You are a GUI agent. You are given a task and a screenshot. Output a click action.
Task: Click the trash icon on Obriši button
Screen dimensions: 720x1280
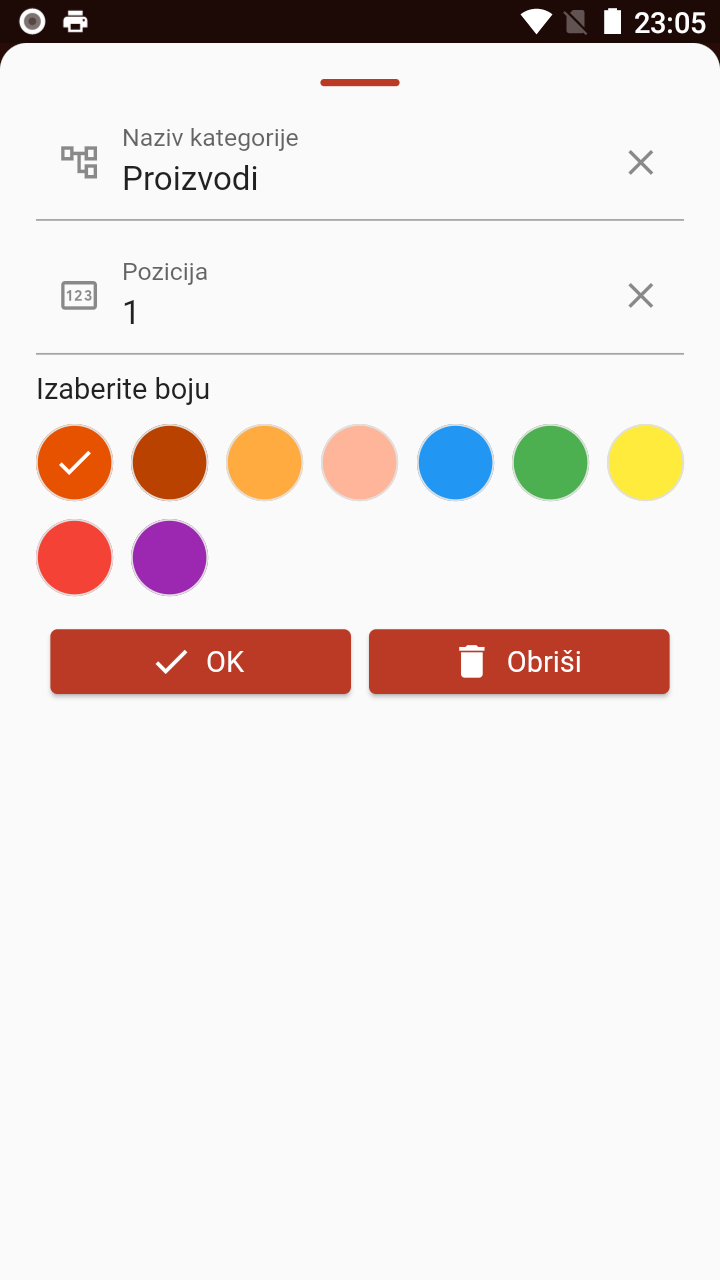[x=470, y=661]
